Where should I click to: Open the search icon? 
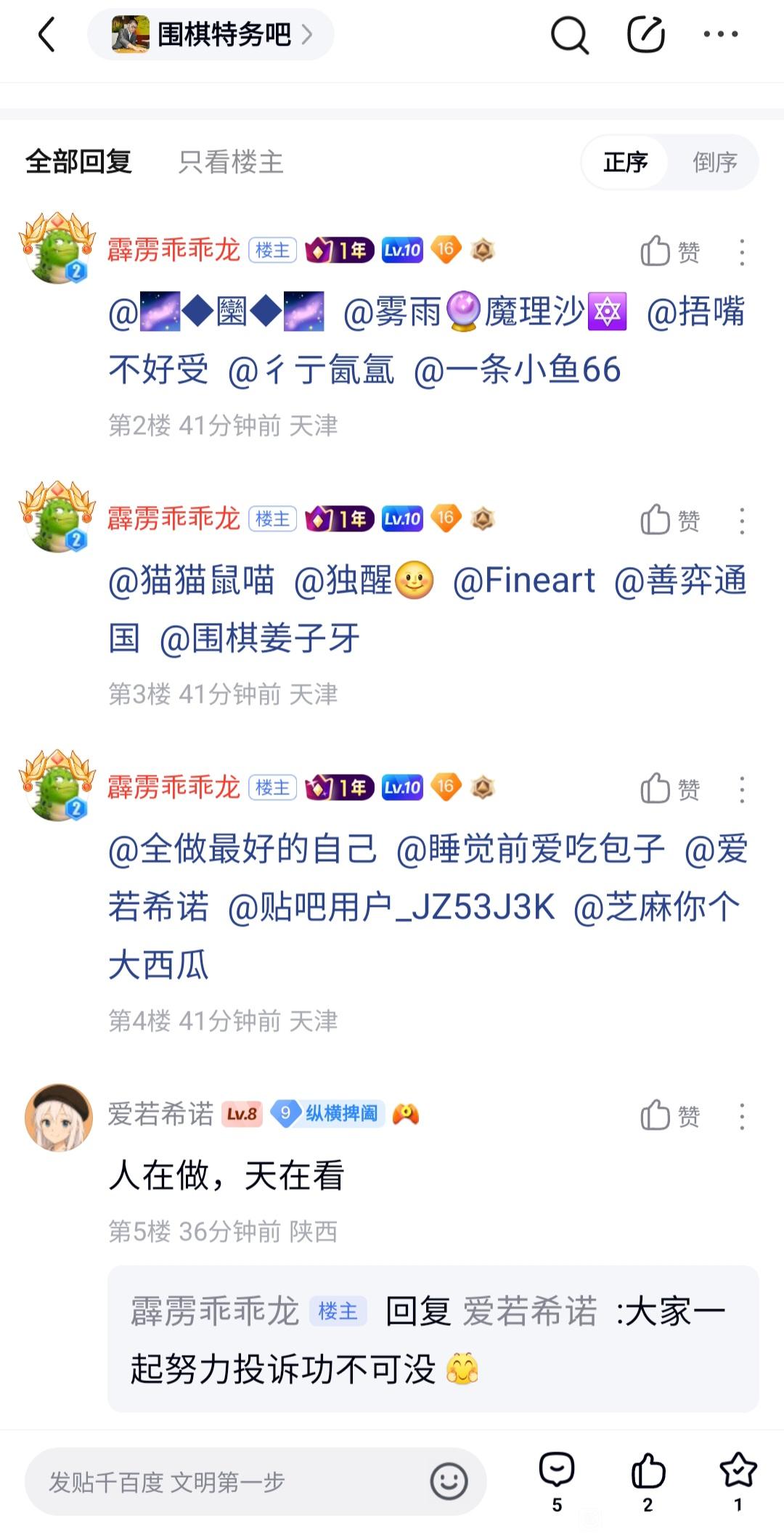(569, 34)
